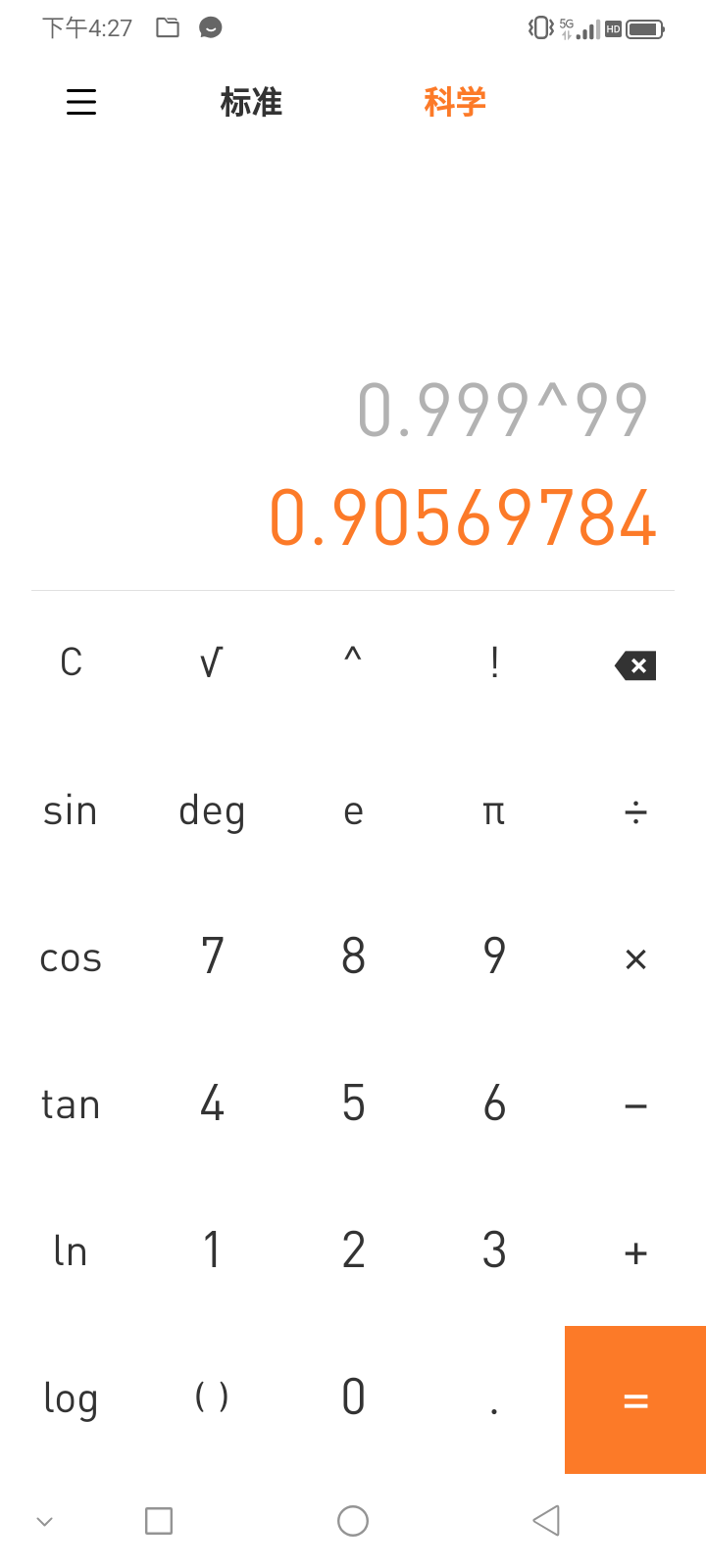The height and width of the screenshot is (1568, 706).
Task: Switch to the 标准 calculator tab
Action: click(252, 102)
